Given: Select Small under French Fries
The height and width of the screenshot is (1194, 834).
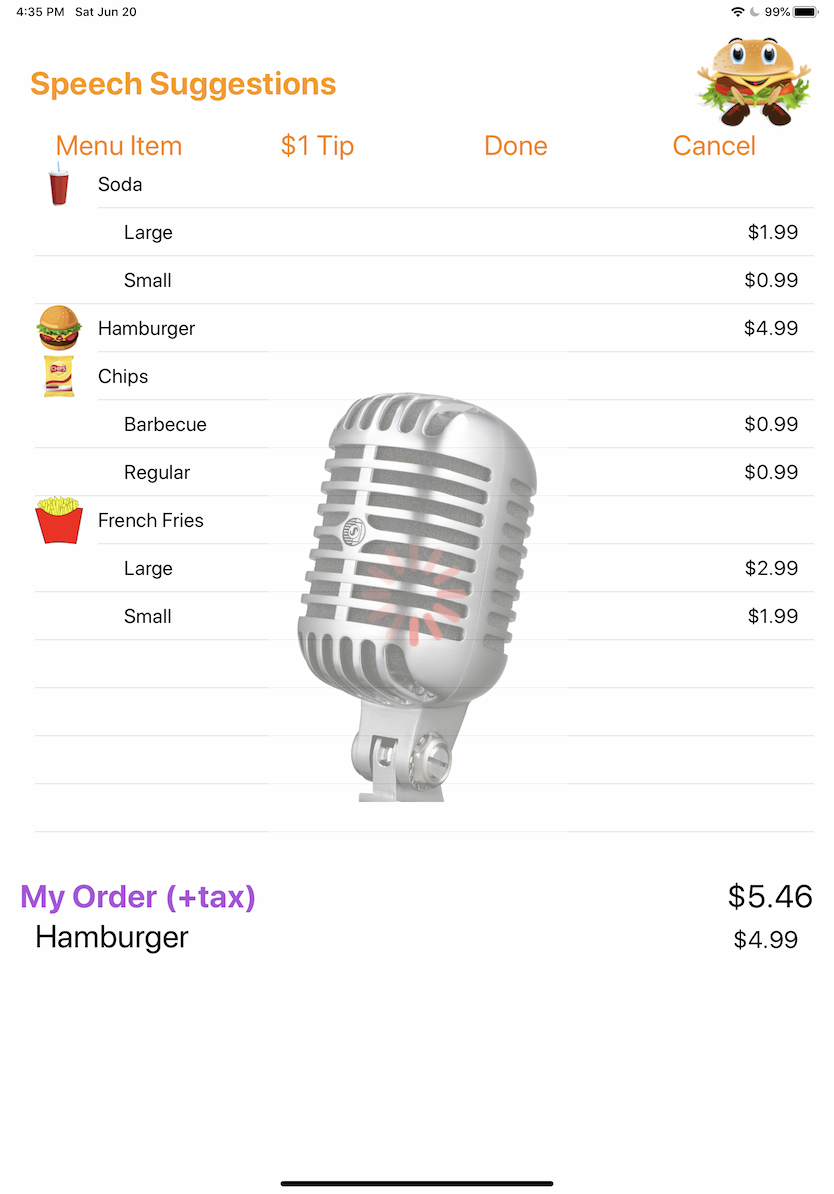Looking at the screenshot, I should tap(148, 617).
